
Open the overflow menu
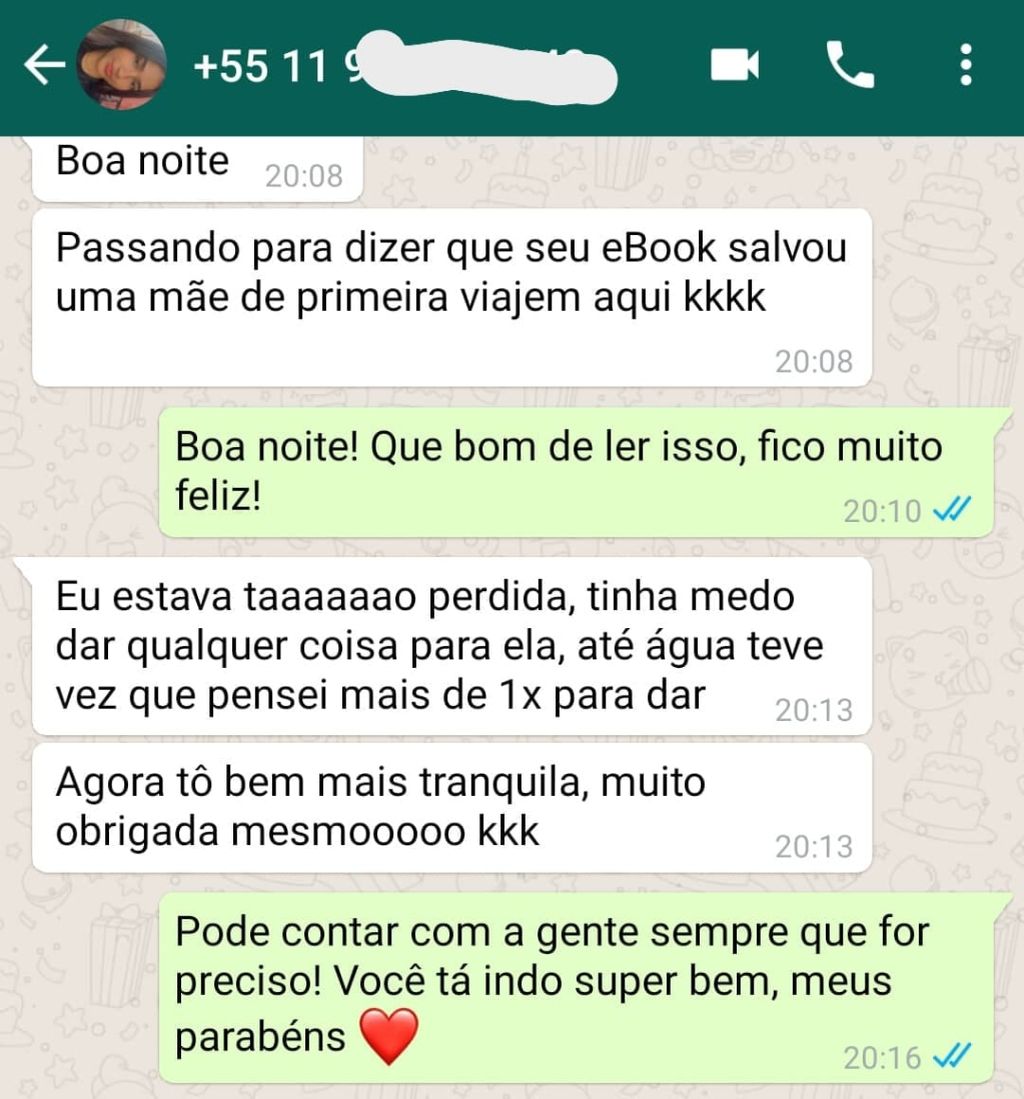click(965, 66)
